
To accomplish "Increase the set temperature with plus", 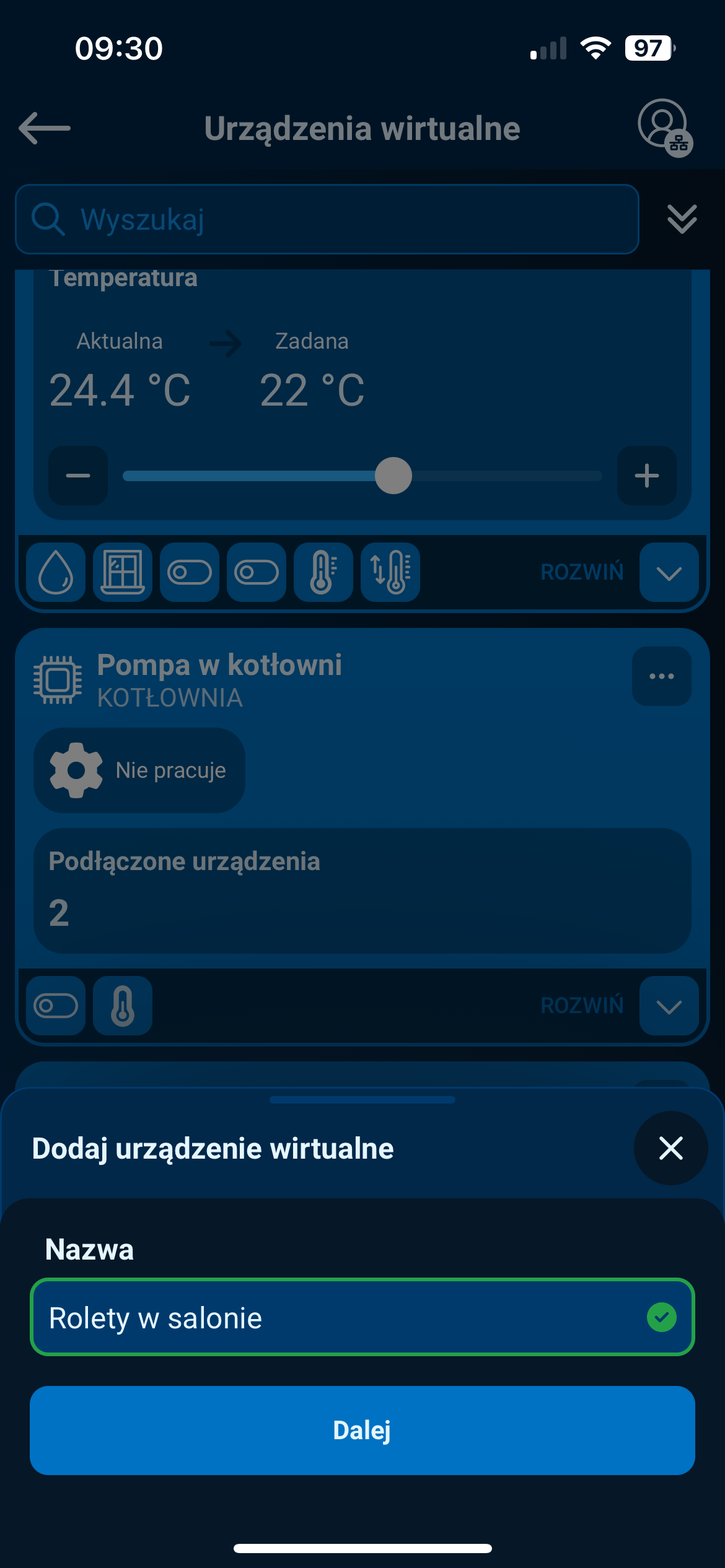I will click(x=646, y=476).
